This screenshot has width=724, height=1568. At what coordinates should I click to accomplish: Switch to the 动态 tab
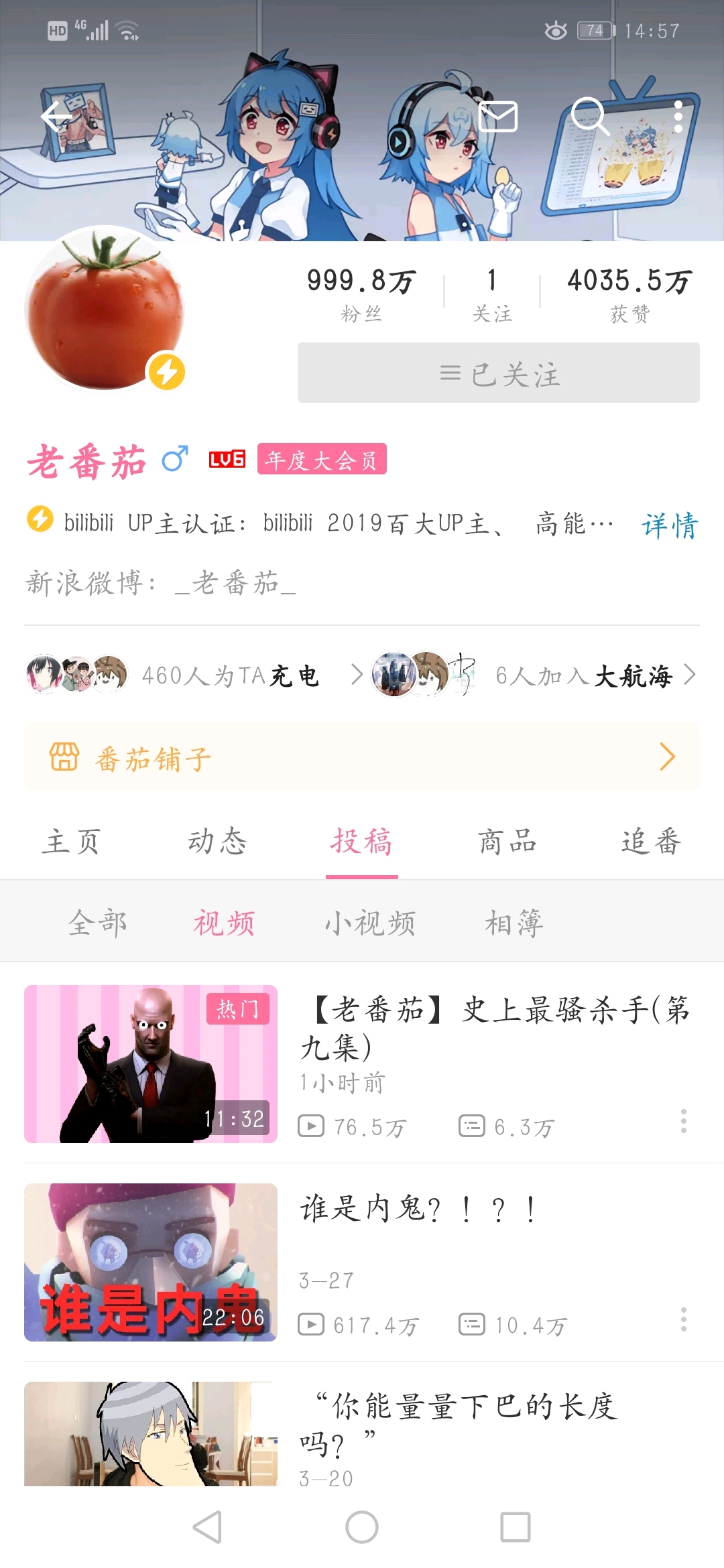point(217,842)
